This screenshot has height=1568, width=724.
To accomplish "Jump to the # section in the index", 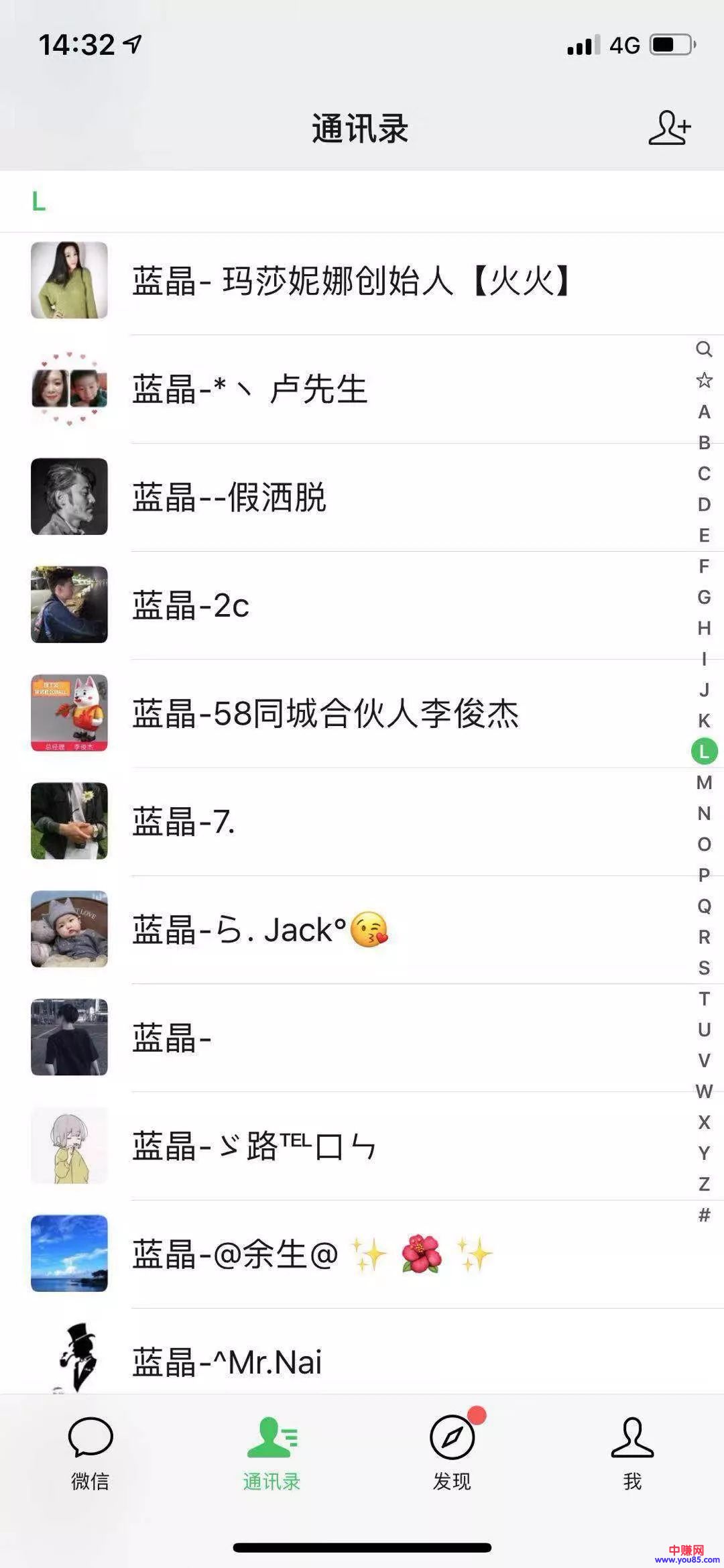I will tap(704, 1215).
